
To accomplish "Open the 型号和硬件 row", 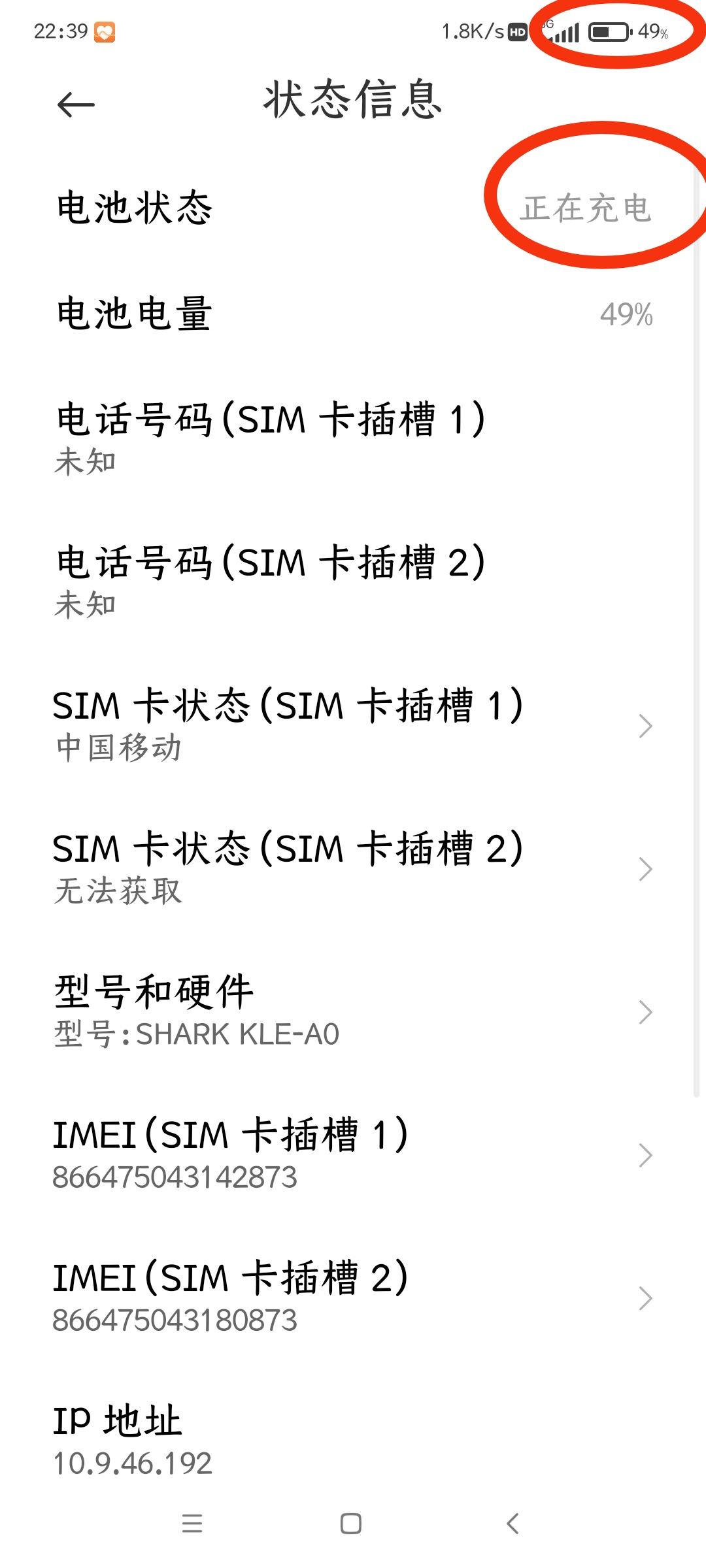I will coord(353,1011).
